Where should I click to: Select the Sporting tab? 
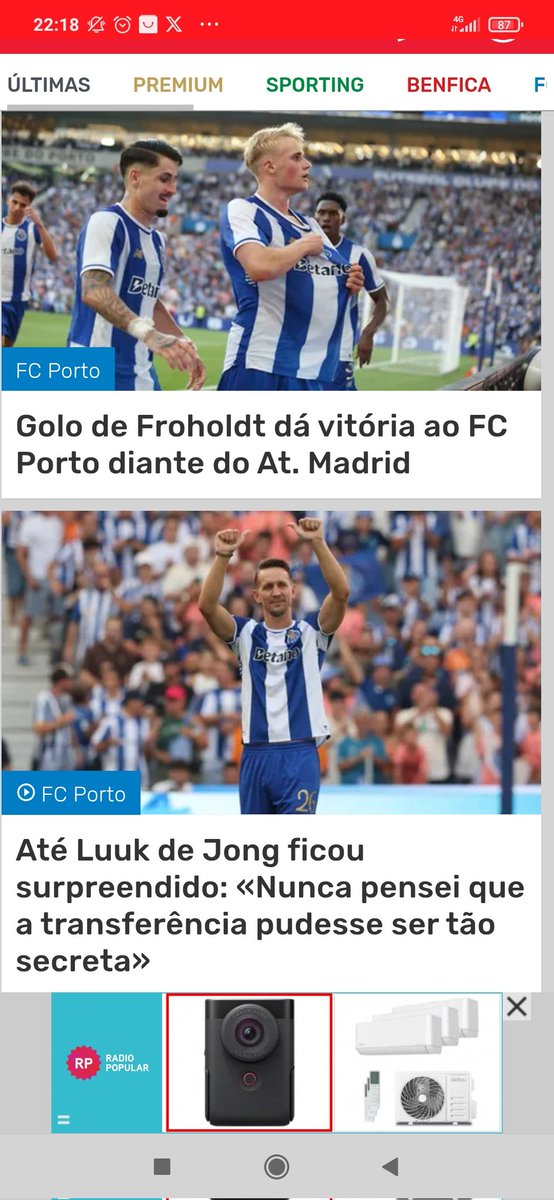(x=315, y=85)
